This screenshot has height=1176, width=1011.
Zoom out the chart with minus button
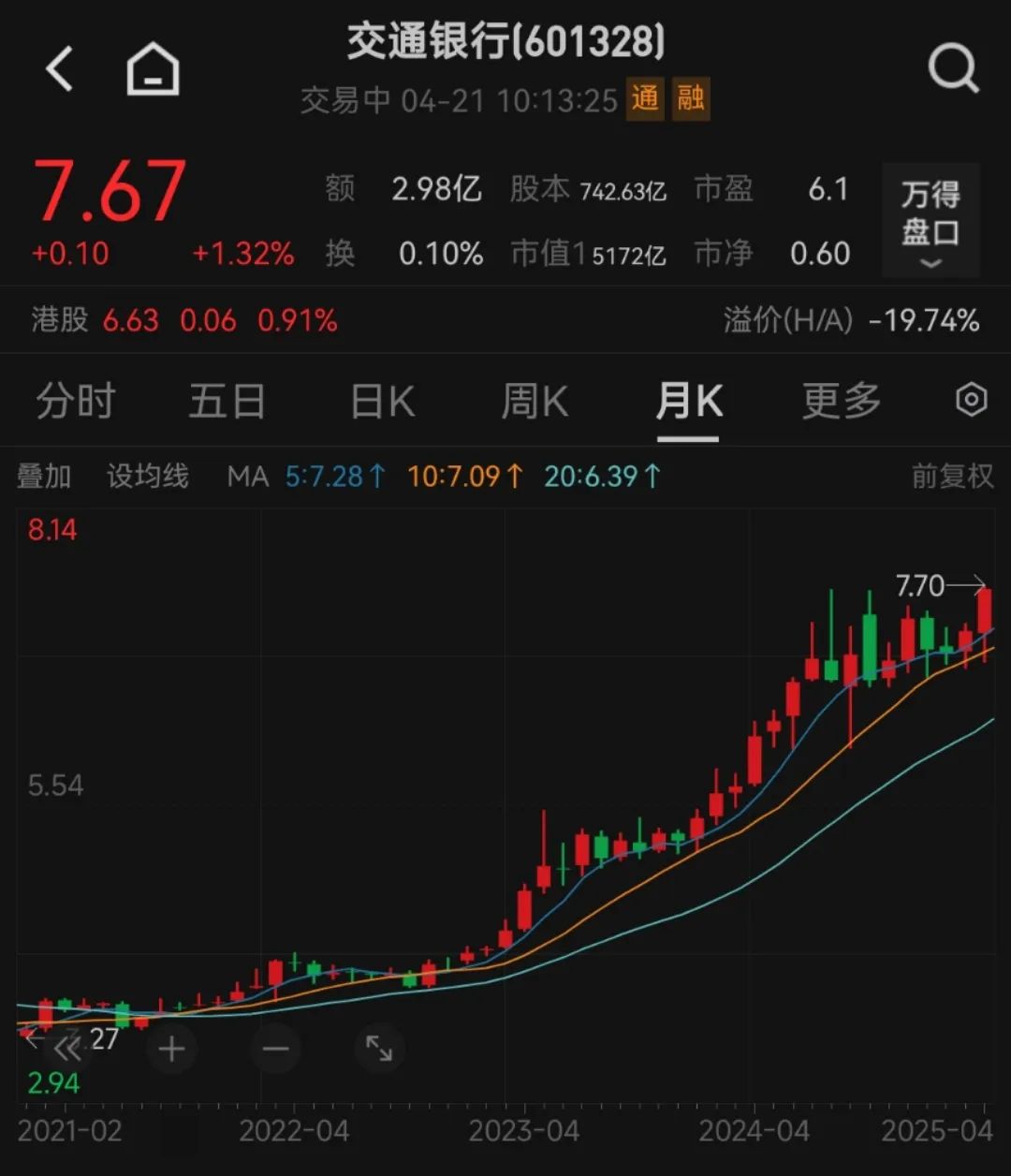(x=275, y=1049)
